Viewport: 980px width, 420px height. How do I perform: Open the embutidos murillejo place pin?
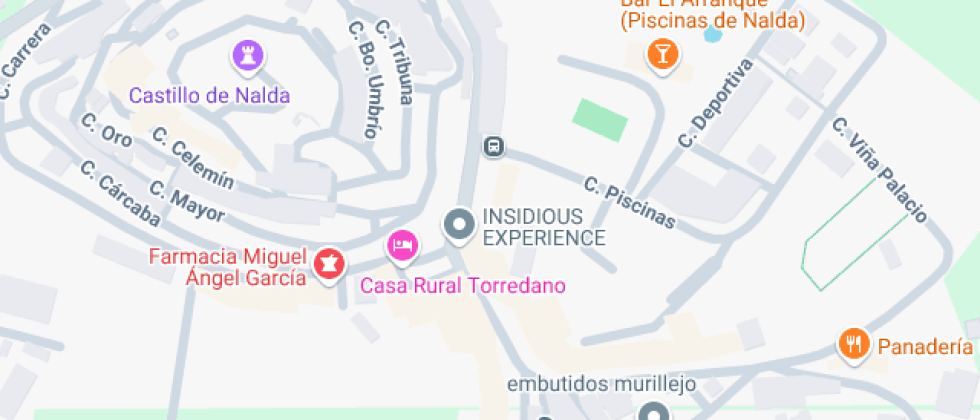(654, 411)
